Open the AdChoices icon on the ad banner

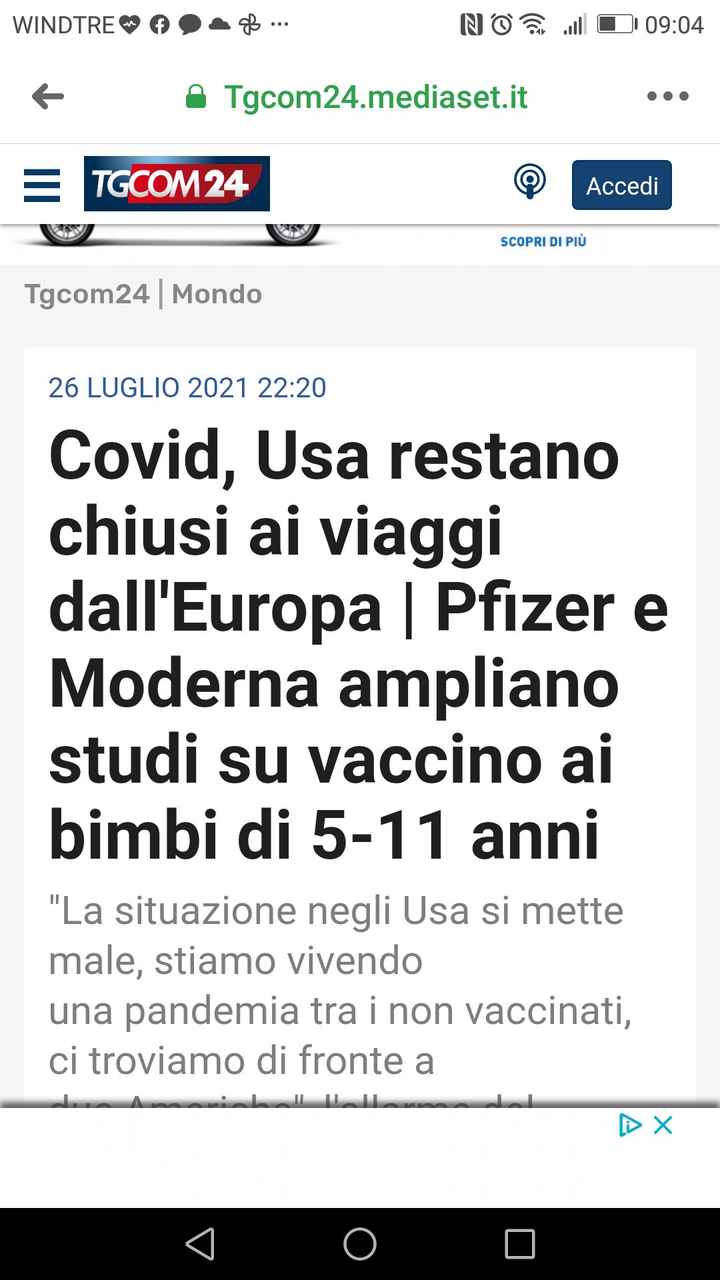629,1124
